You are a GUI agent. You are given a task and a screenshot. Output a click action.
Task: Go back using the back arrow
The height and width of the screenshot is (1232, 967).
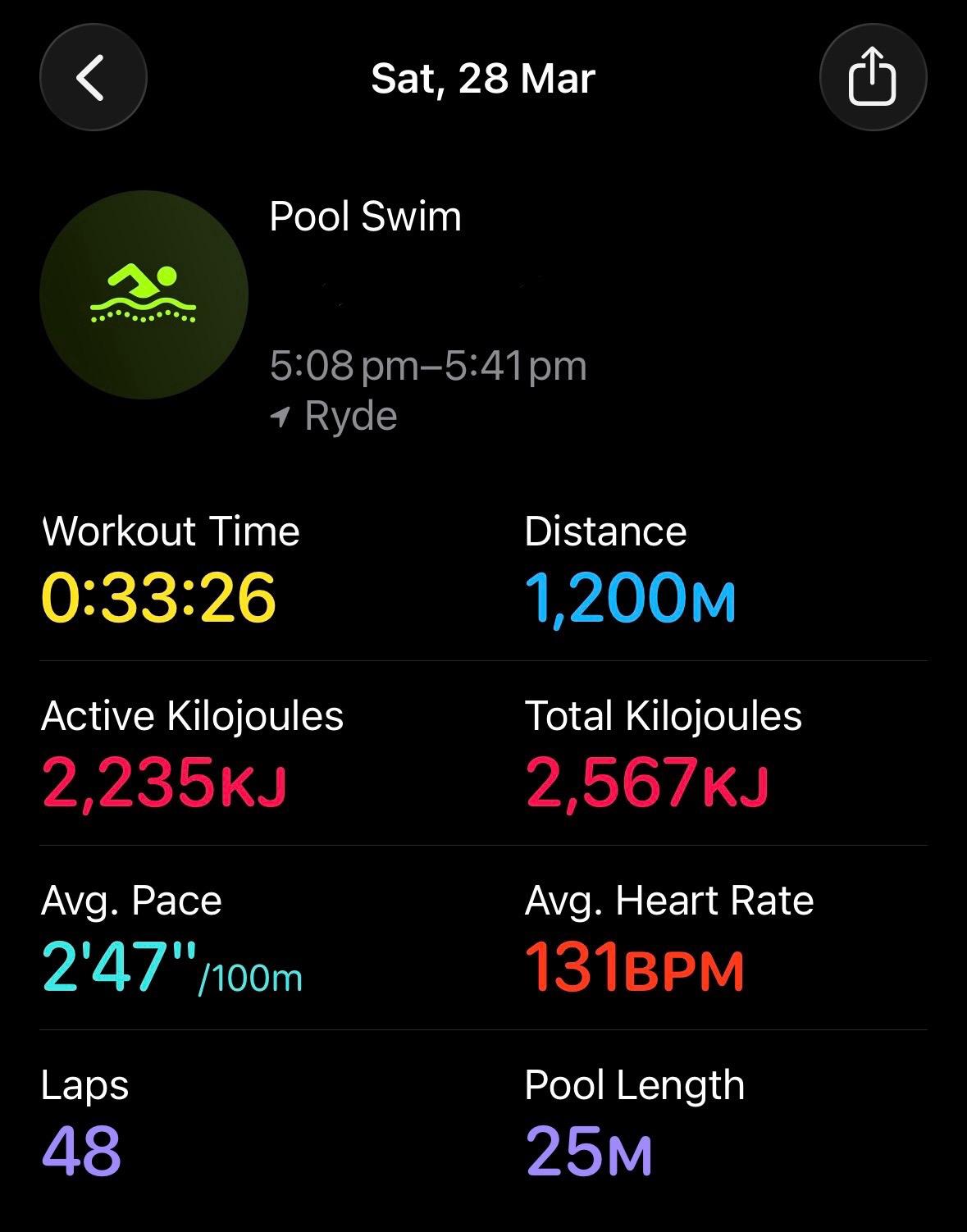(93, 78)
